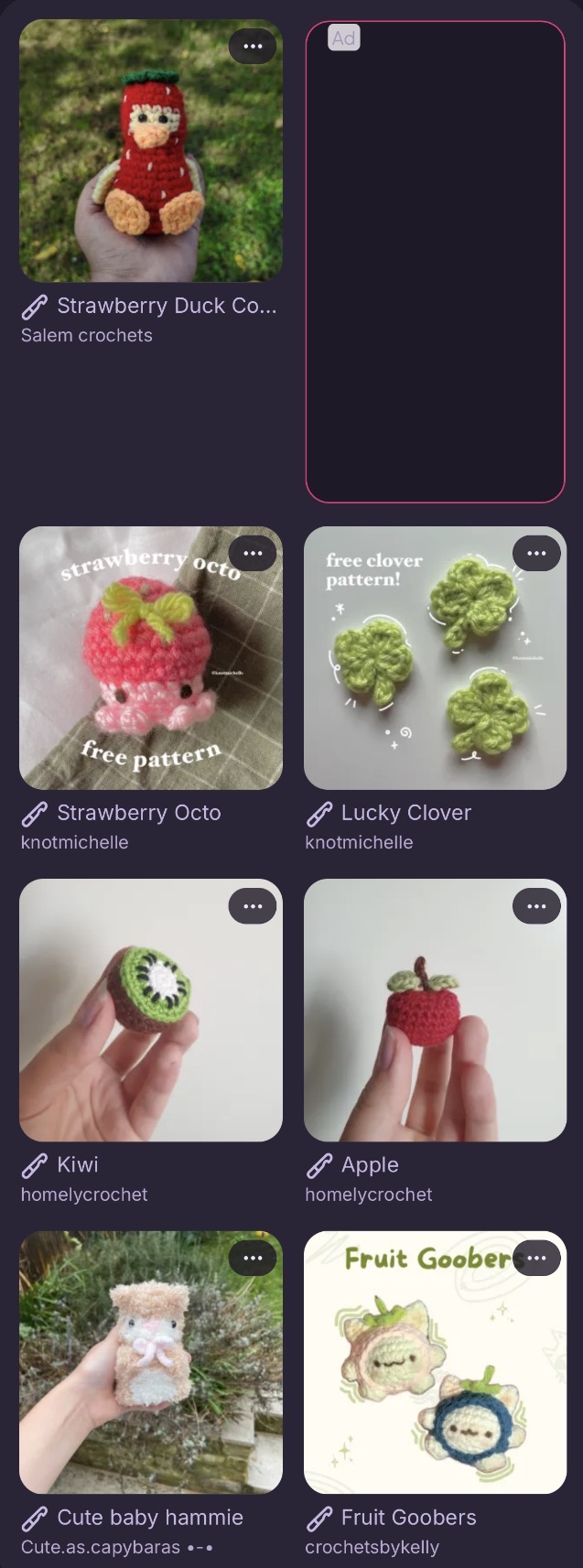This screenshot has width=583, height=1568.
Task: Open the Cute baby hammie pin
Action: 151,1362
